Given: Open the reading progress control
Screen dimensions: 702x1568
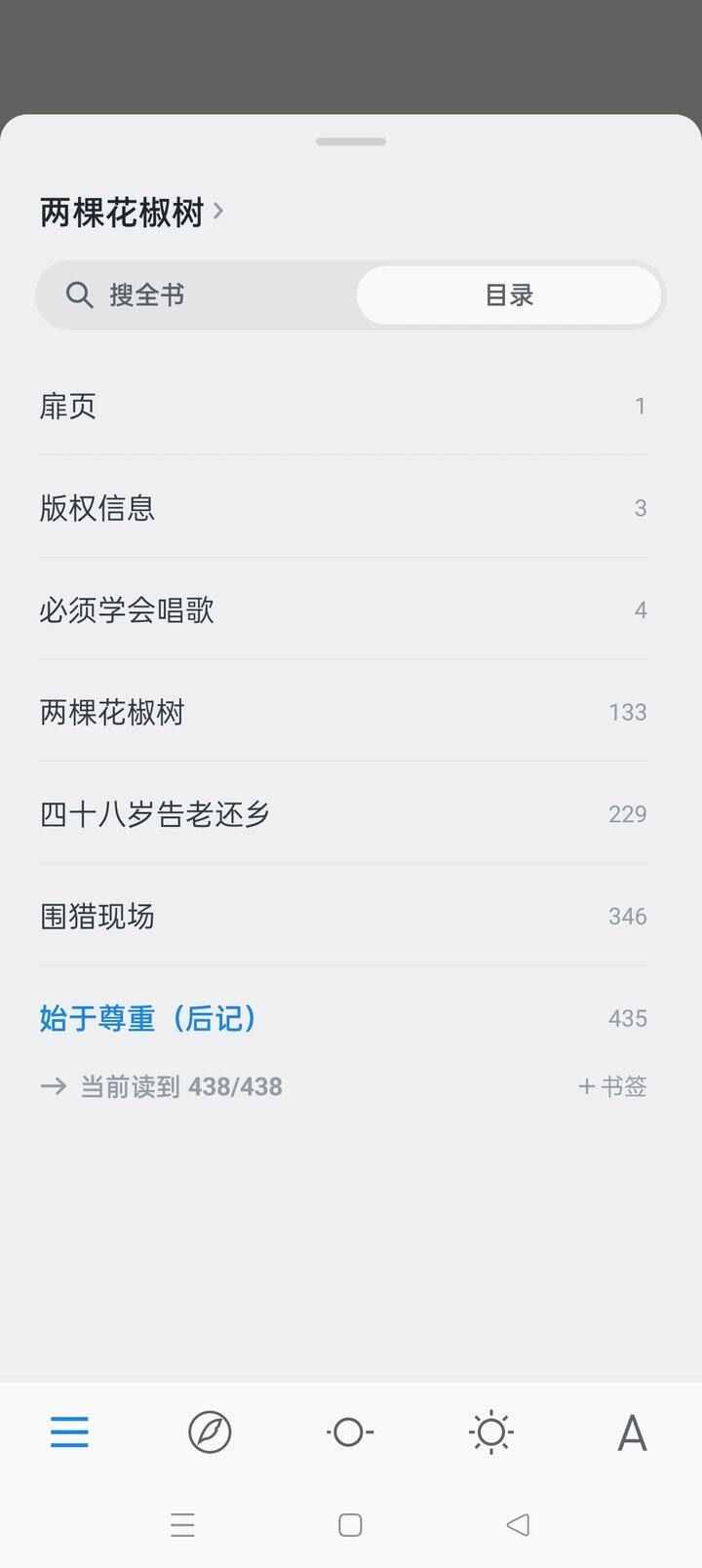Looking at the screenshot, I should pos(350,1432).
